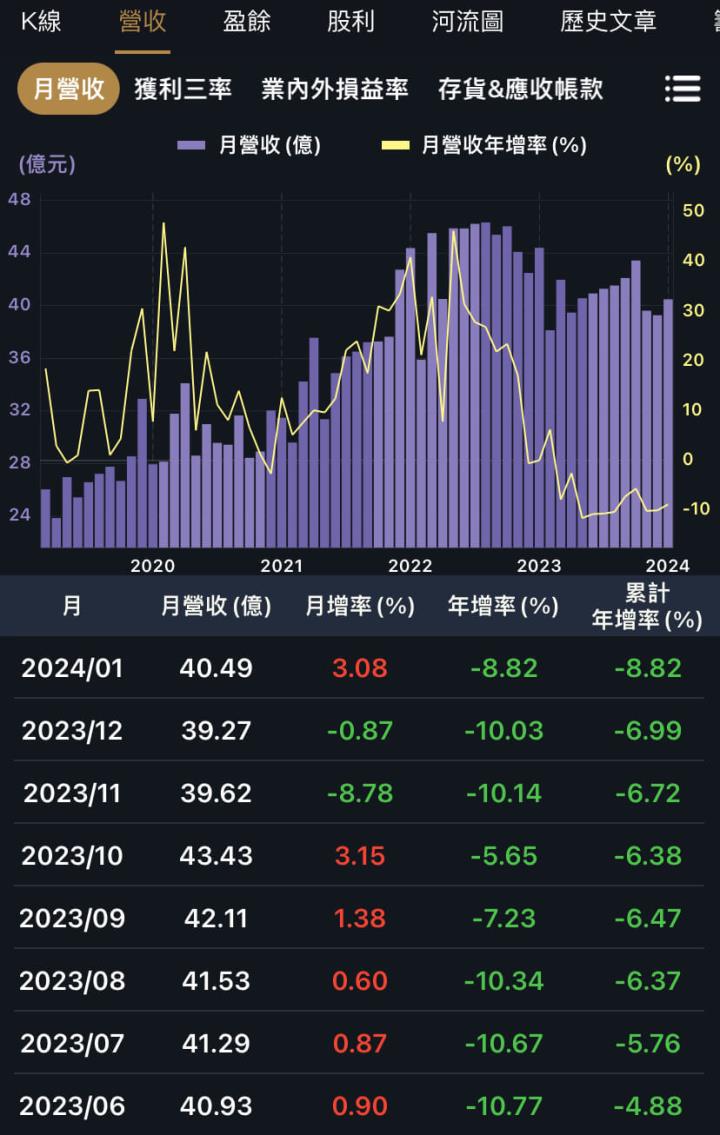The image size is (720, 1135).
Task: Open the 股利 section
Action: [352, 21]
